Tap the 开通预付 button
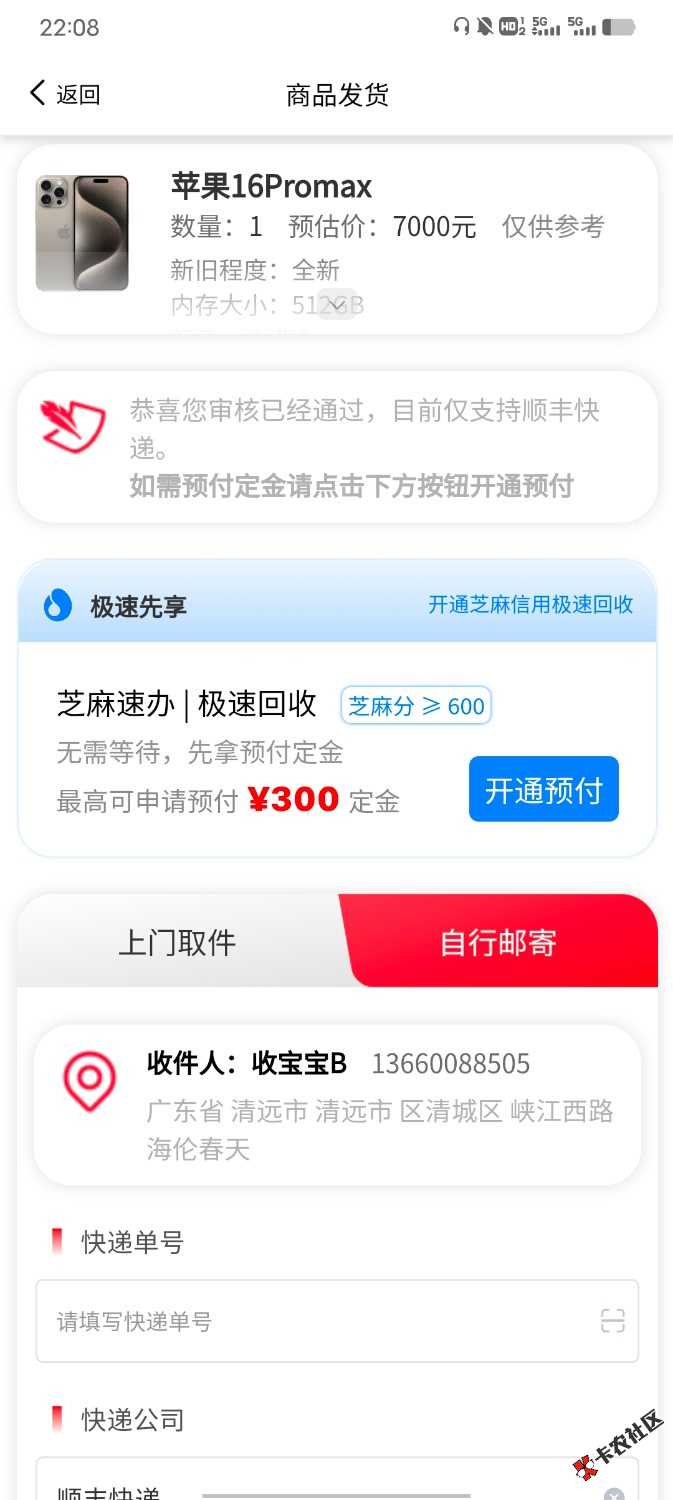Viewport: 673px width, 1500px height. pos(543,790)
